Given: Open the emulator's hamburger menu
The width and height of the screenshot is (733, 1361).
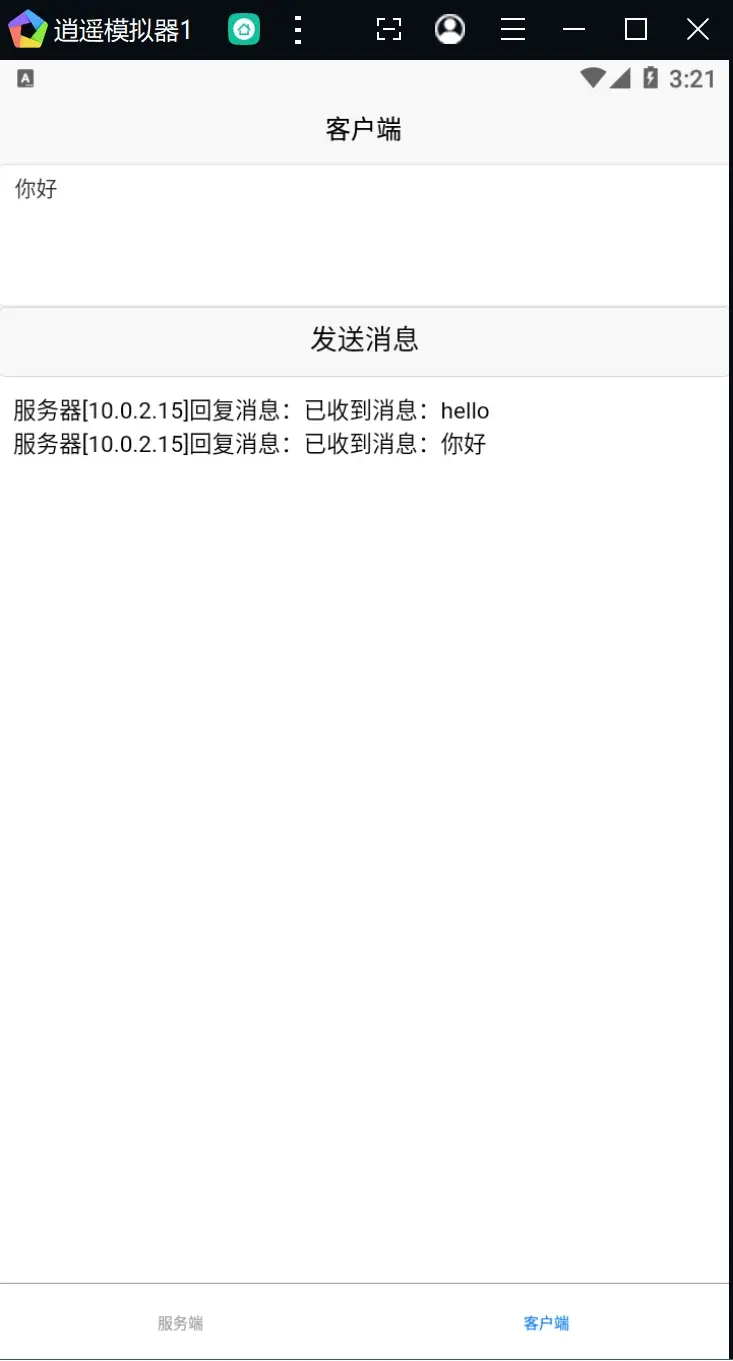Looking at the screenshot, I should click(x=513, y=30).
